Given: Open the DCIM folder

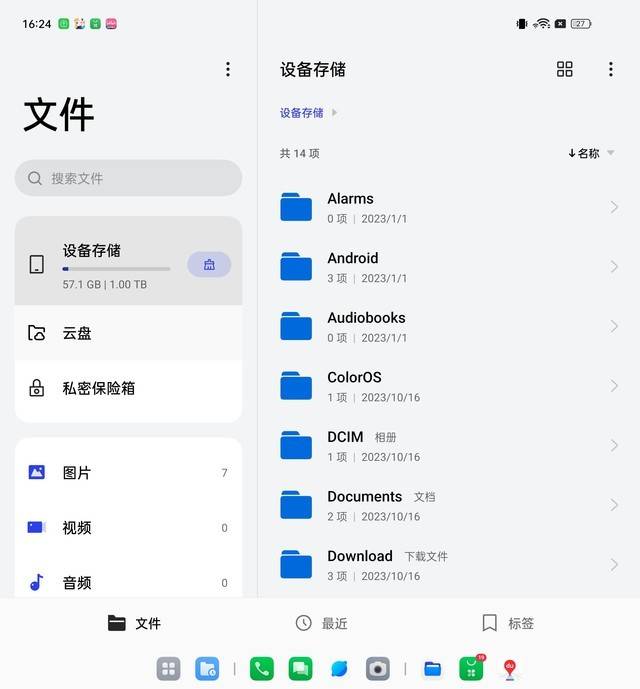Looking at the screenshot, I should click(x=448, y=446).
